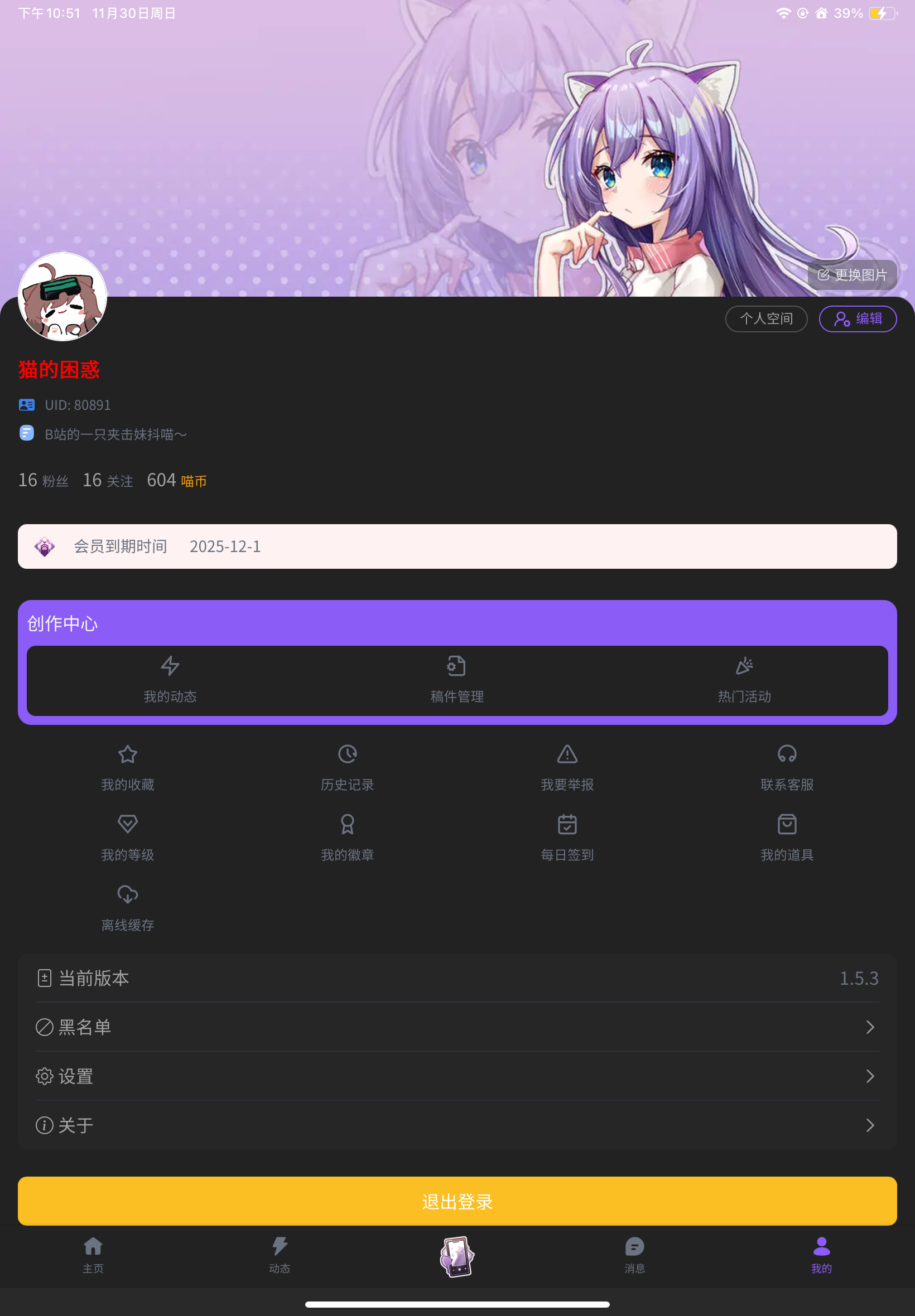Switch to the 主页 home tab
Viewport: 915px width, 1316px height.
93,1255
